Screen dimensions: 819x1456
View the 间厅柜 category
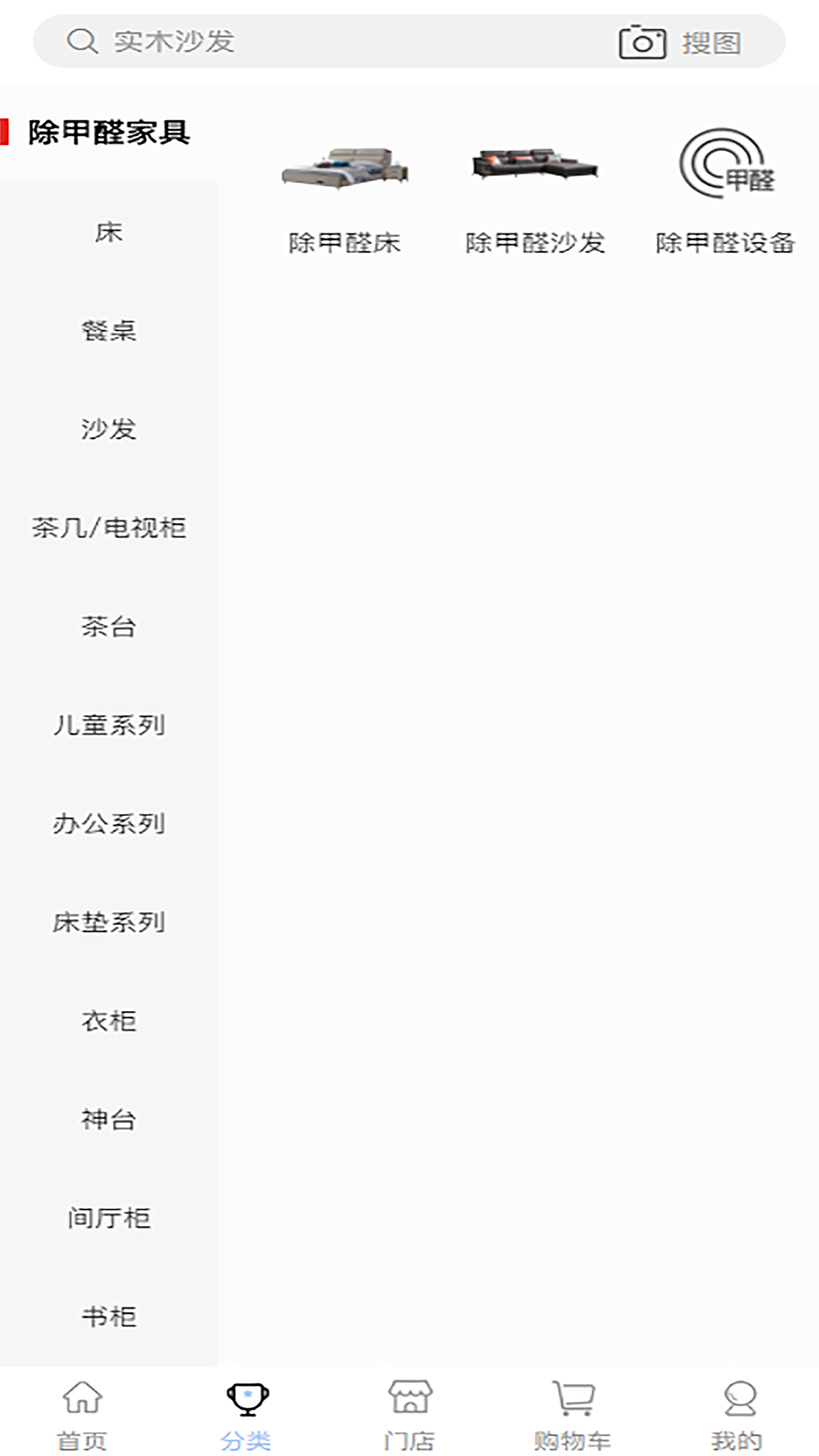point(108,1218)
